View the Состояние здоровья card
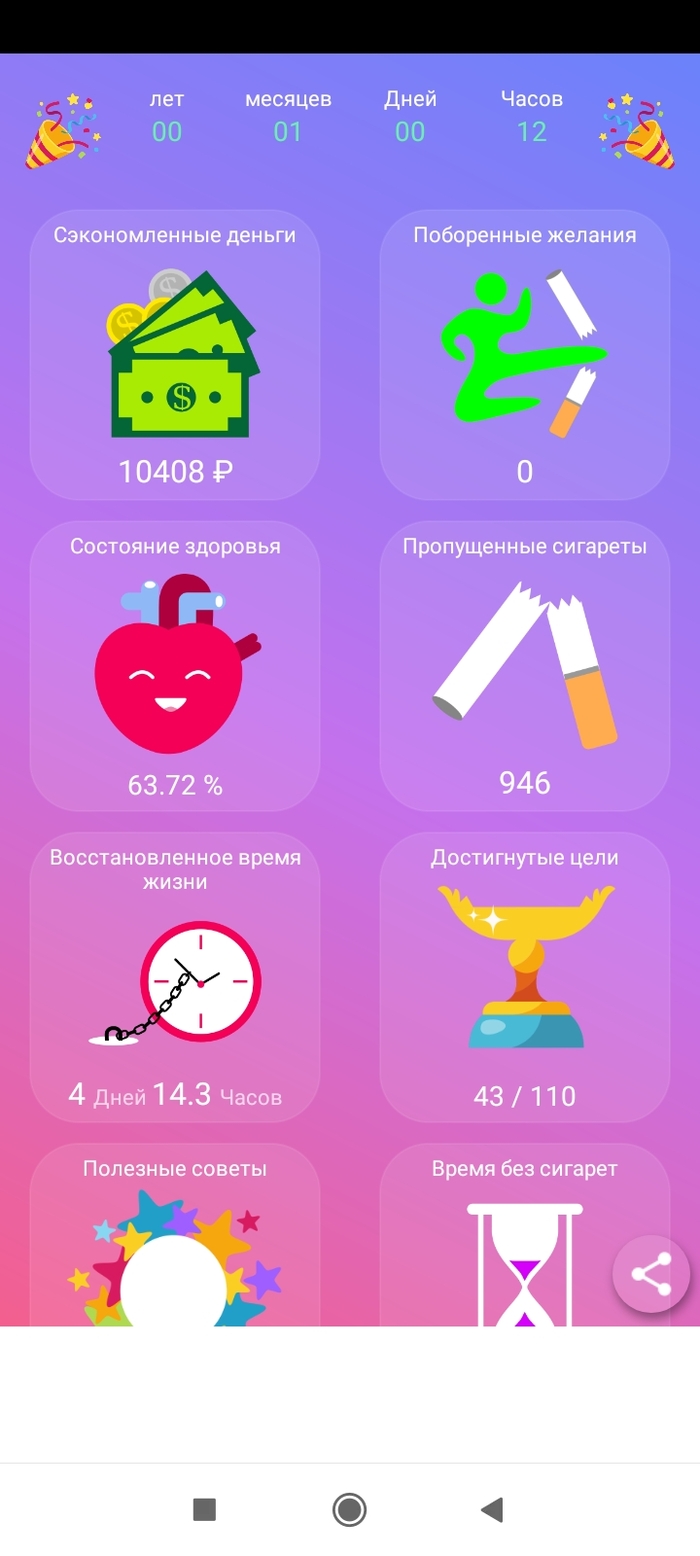700x1556 pixels. [175, 665]
